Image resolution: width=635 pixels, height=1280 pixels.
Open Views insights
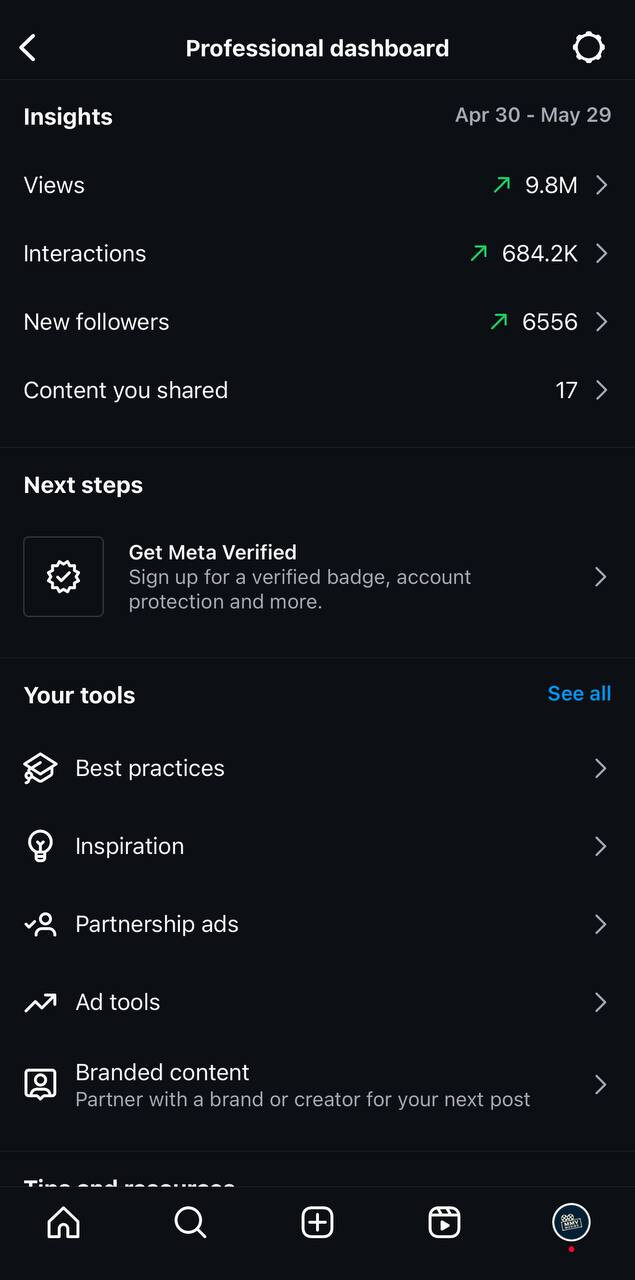(317, 185)
